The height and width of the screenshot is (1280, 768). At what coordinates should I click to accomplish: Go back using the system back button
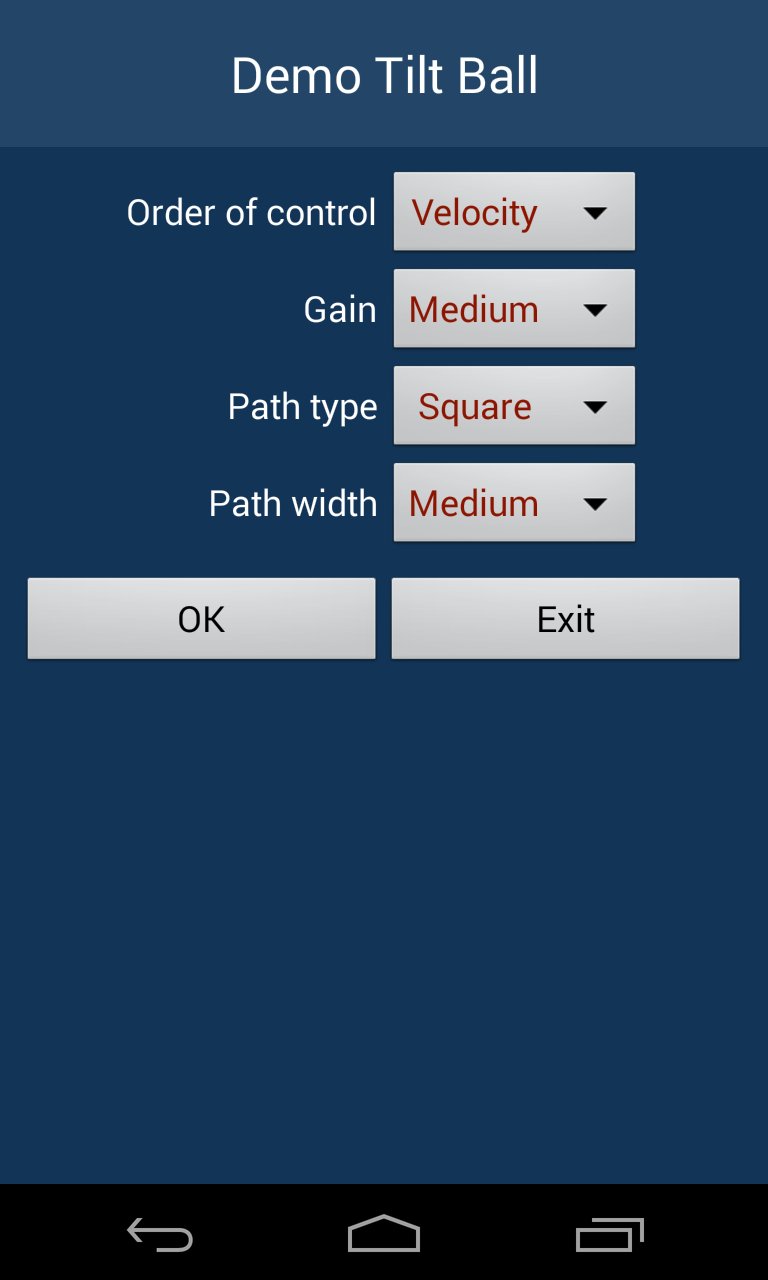pos(160,1234)
